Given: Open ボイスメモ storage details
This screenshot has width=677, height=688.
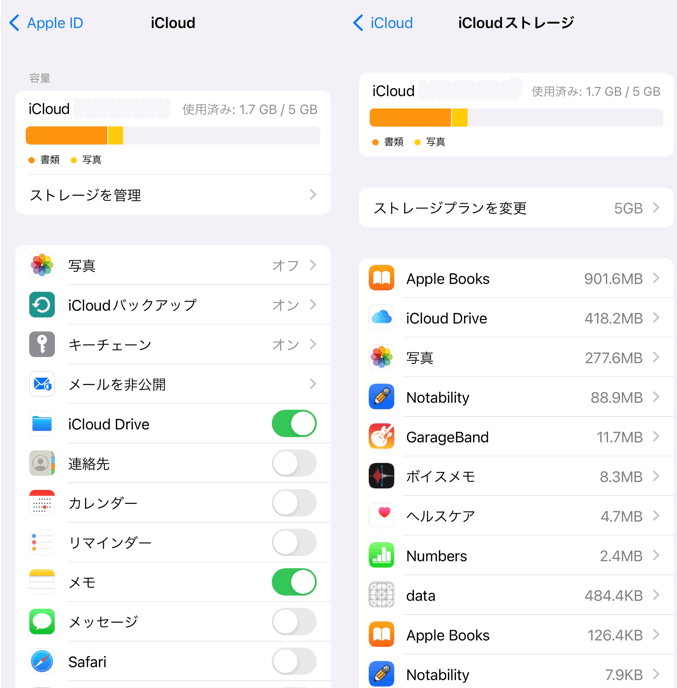Looking at the screenshot, I should 516,477.
